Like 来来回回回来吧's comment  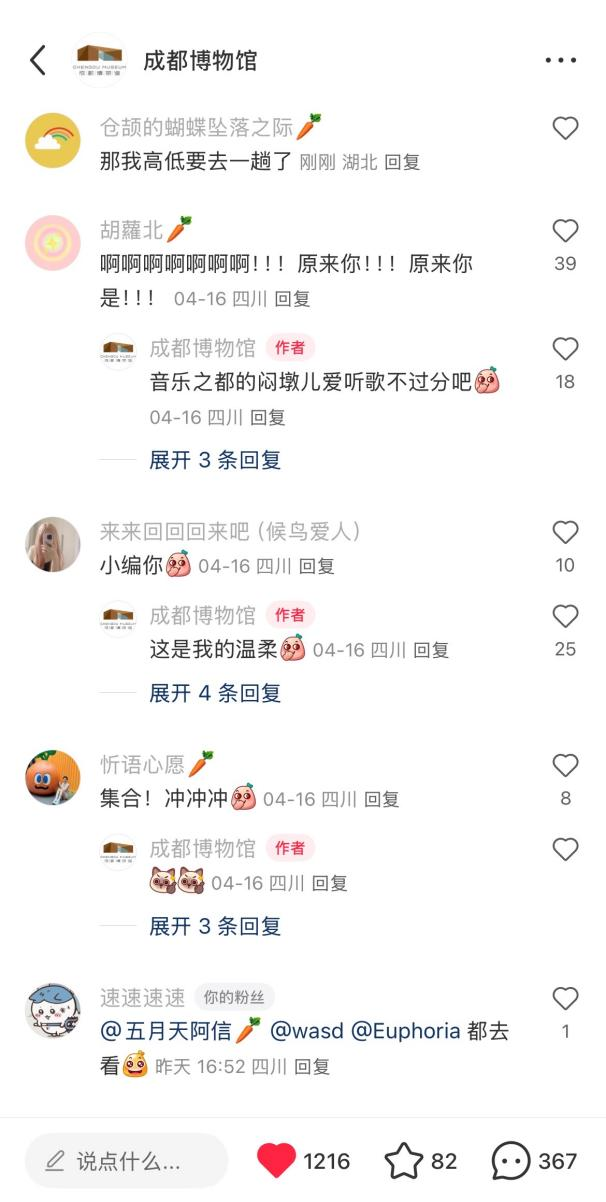(565, 533)
